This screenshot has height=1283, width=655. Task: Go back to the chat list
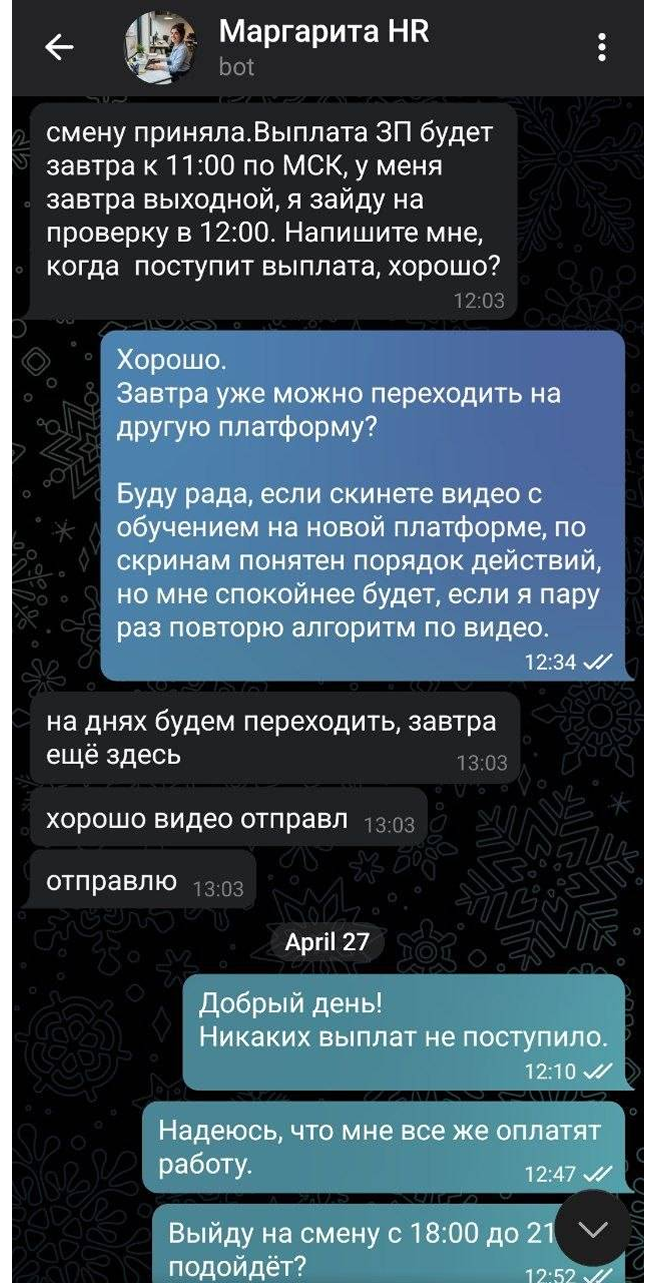pos(59,48)
